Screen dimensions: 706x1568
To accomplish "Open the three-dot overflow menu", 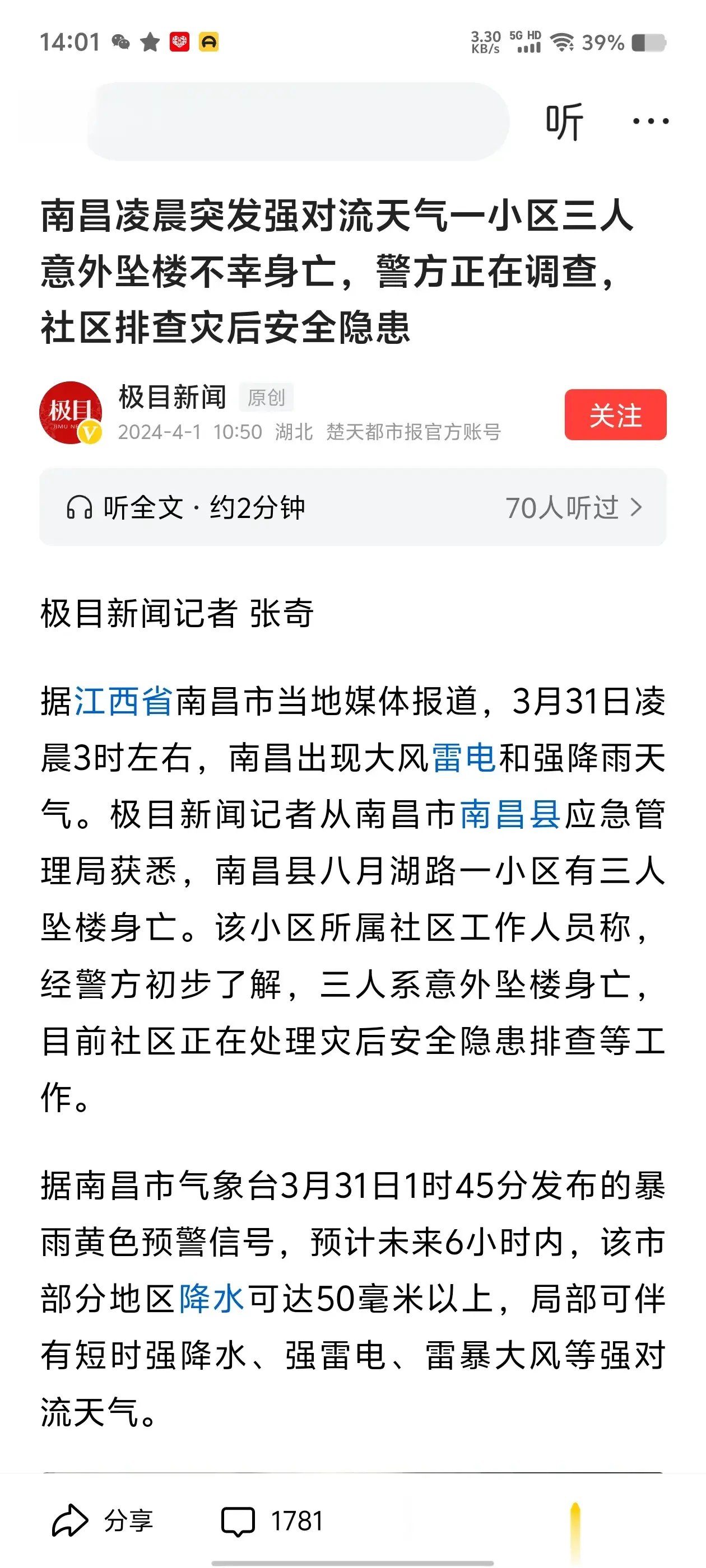I will (650, 122).
